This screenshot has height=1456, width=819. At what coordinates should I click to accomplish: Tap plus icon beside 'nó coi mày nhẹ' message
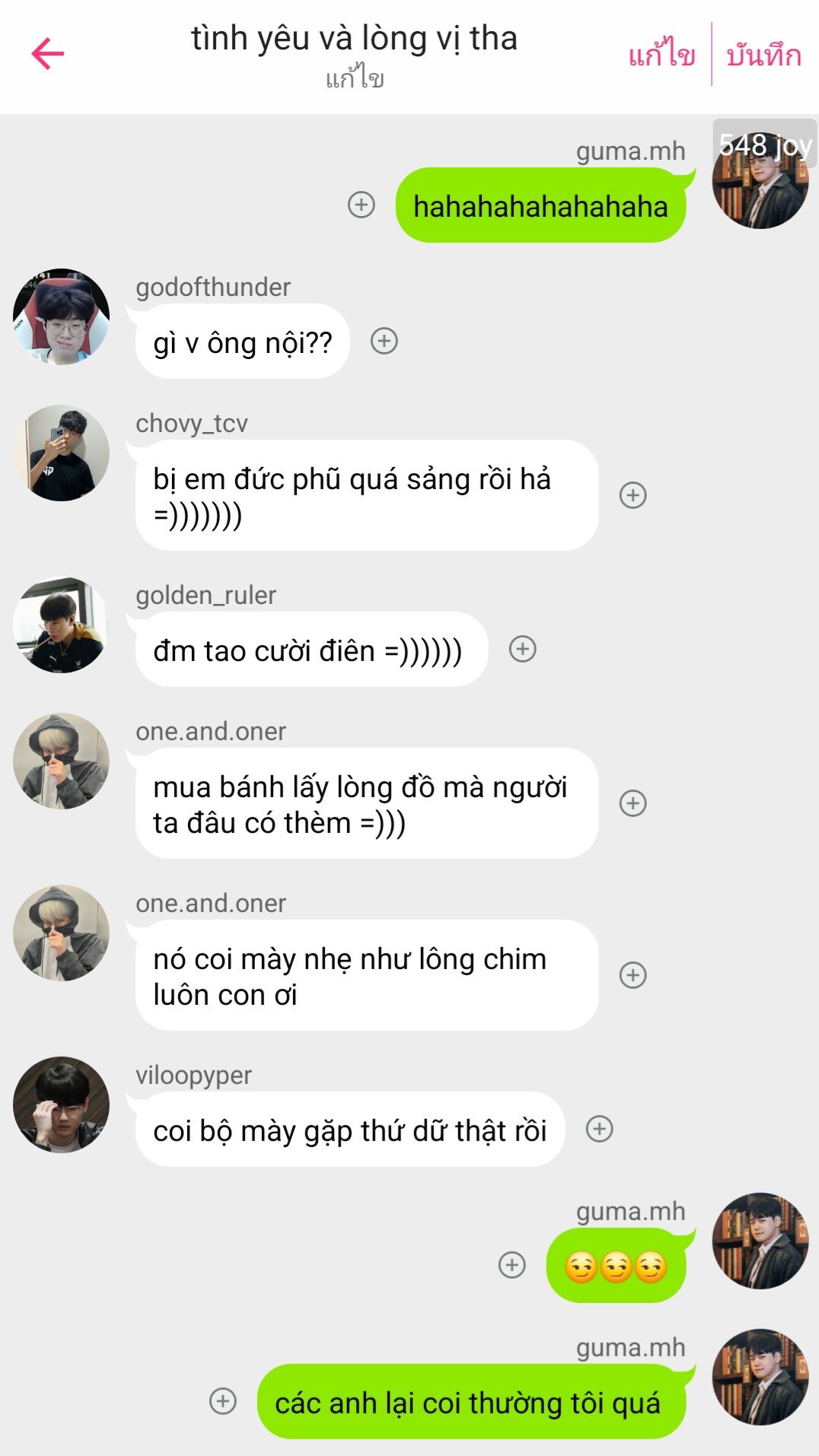(x=633, y=975)
